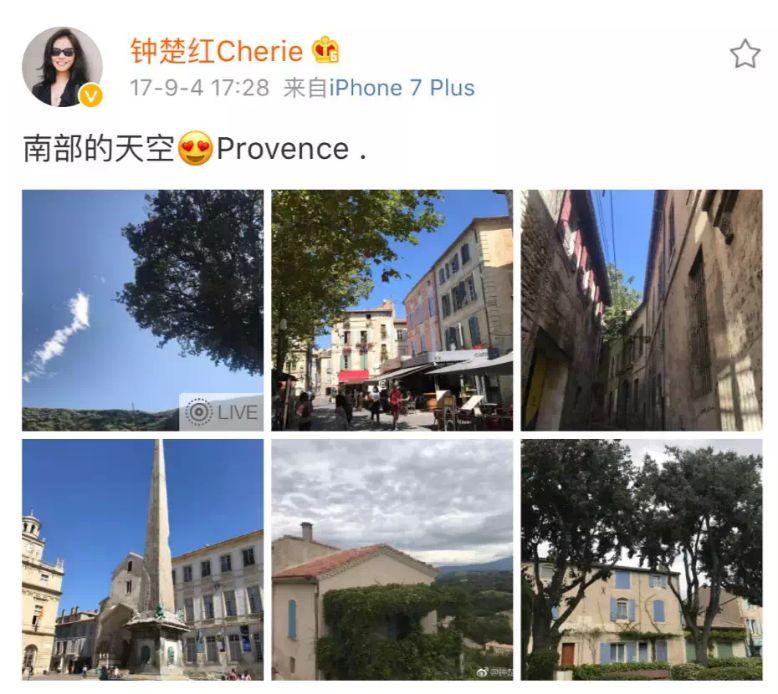Open the LIVE photo of sky and tree
The height and width of the screenshot is (694, 778).
pyautogui.click(x=143, y=310)
